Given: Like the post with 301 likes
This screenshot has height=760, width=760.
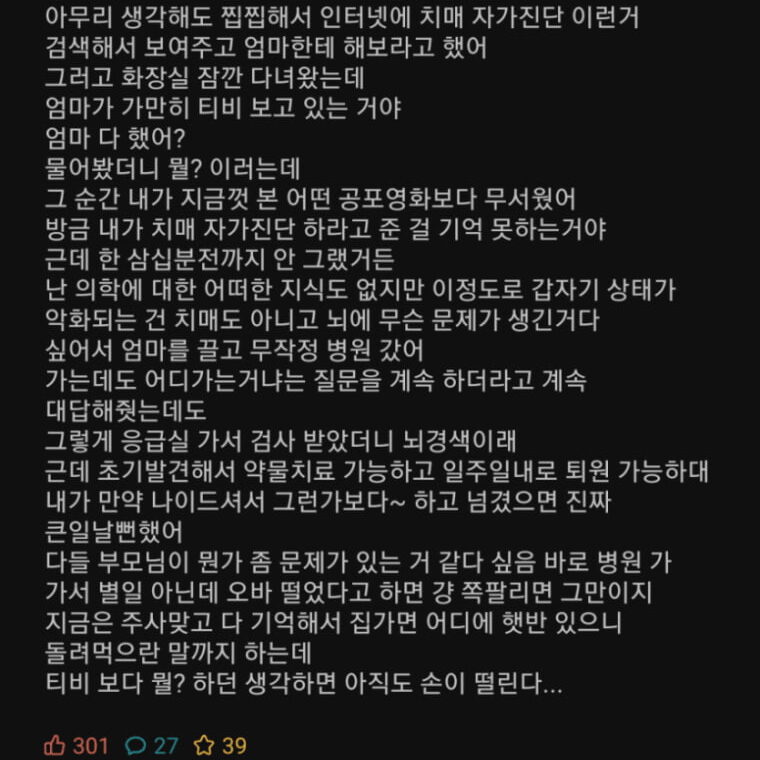Looking at the screenshot, I should [55, 745].
